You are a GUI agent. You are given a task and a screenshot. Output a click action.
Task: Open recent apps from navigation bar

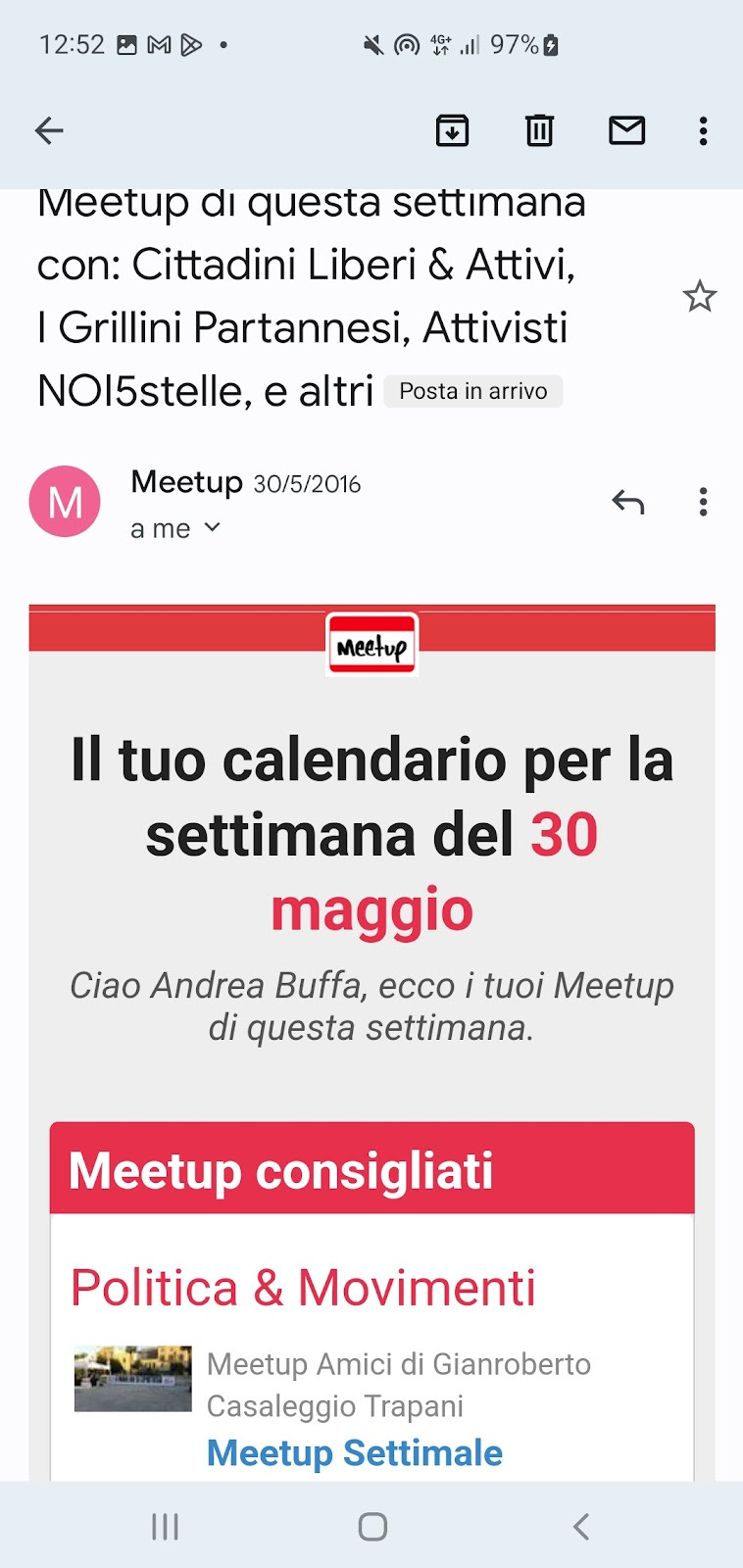click(x=165, y=1526)
